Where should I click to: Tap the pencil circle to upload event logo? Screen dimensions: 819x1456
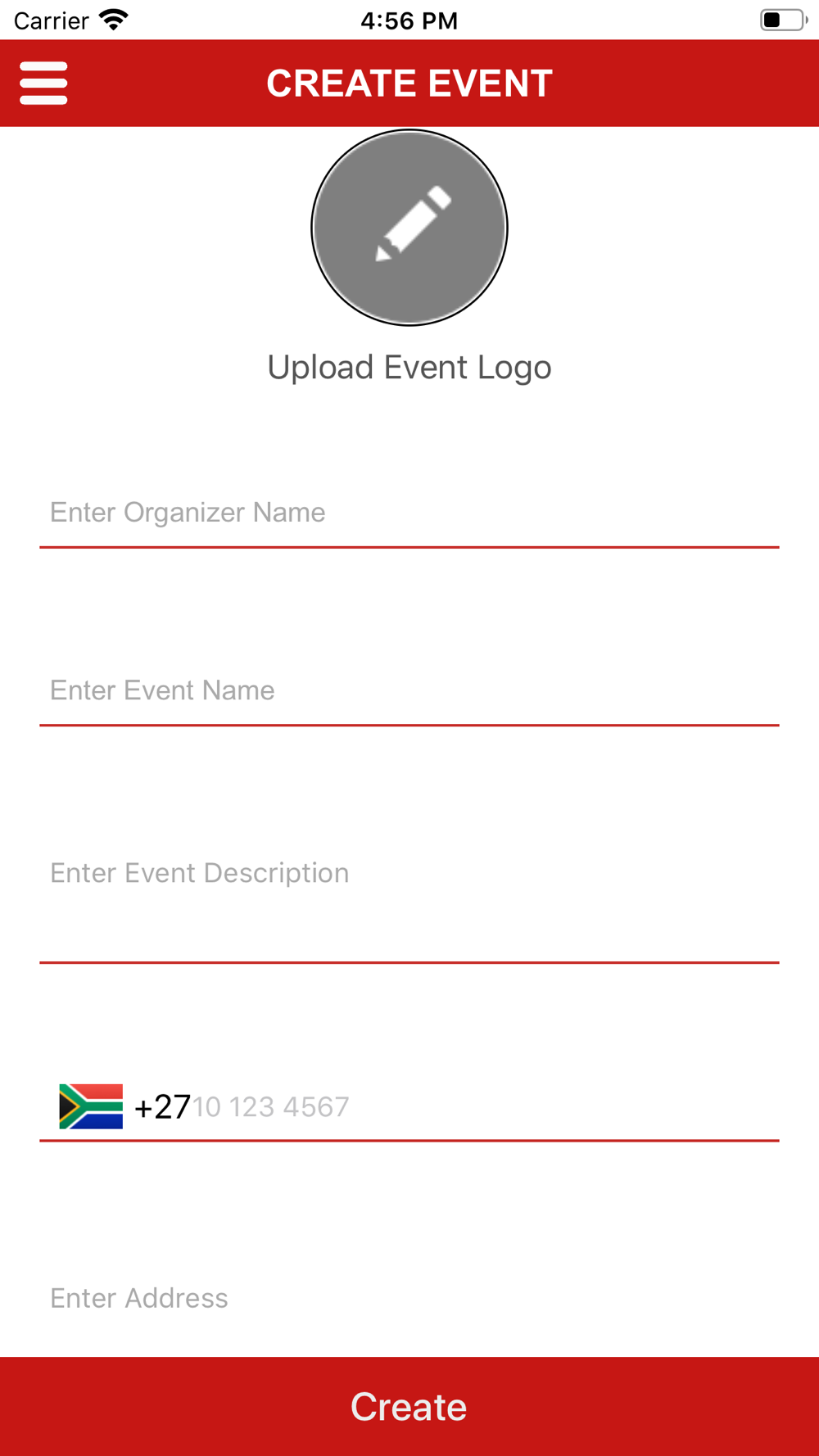[409, 228]
